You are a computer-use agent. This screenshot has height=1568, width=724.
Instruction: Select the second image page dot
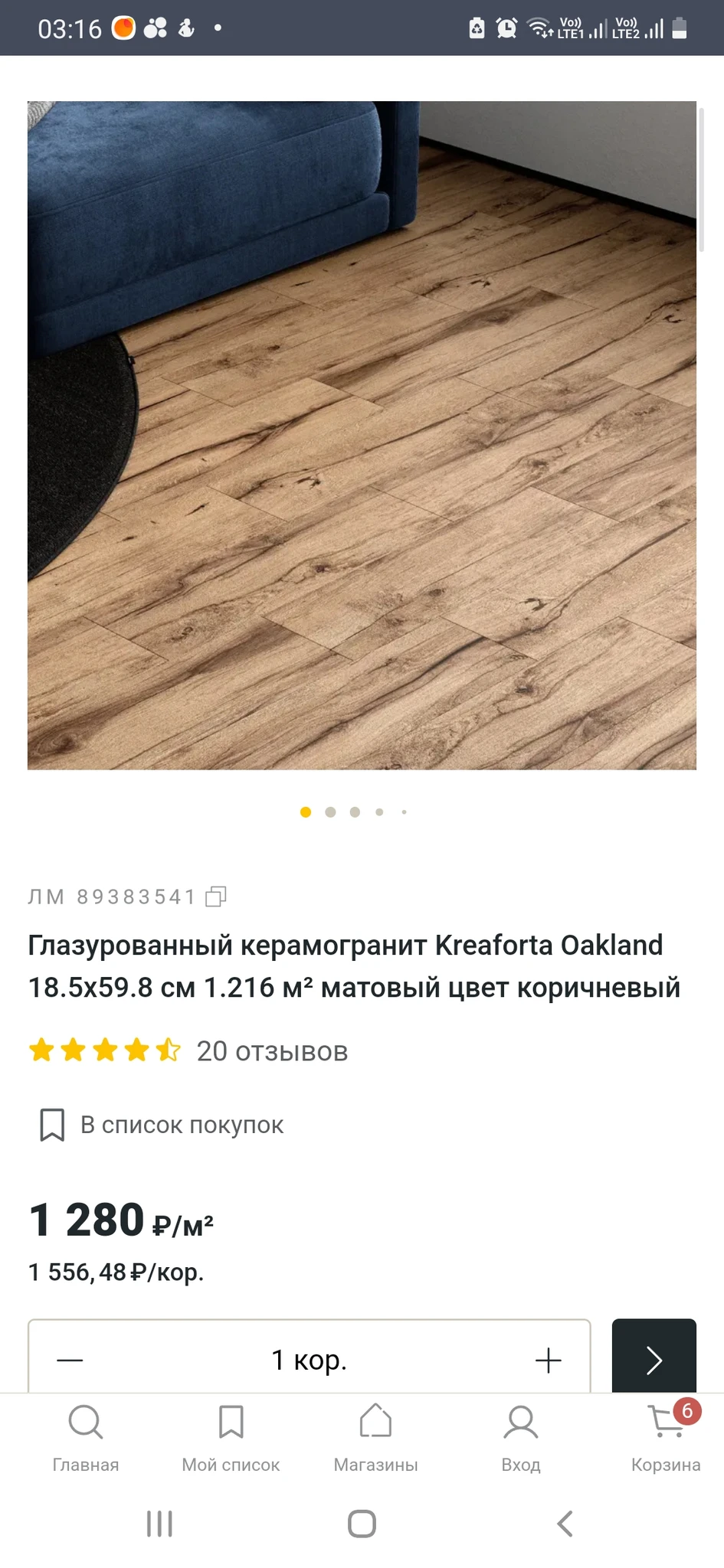coord(330,812)
